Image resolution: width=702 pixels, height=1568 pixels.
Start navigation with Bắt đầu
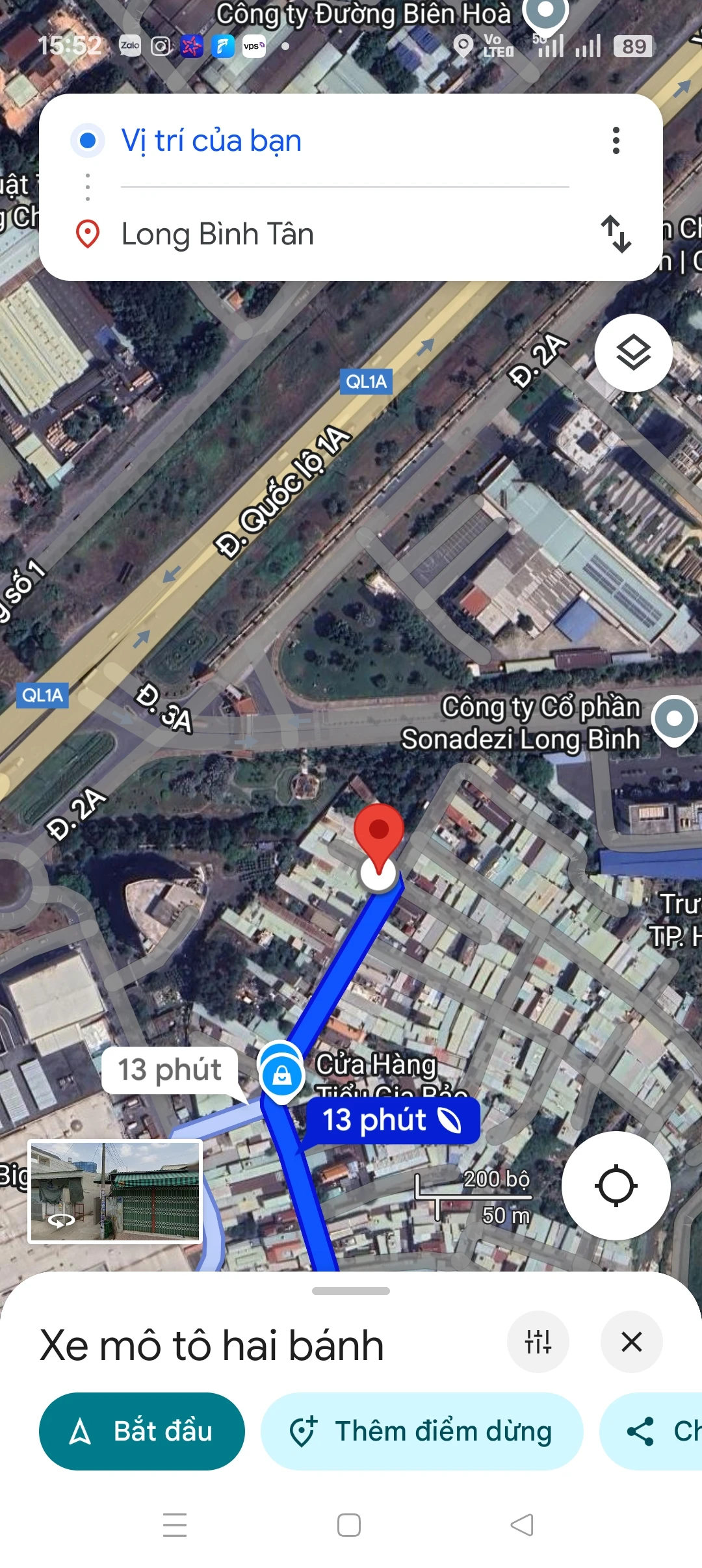coord(142,1431)
